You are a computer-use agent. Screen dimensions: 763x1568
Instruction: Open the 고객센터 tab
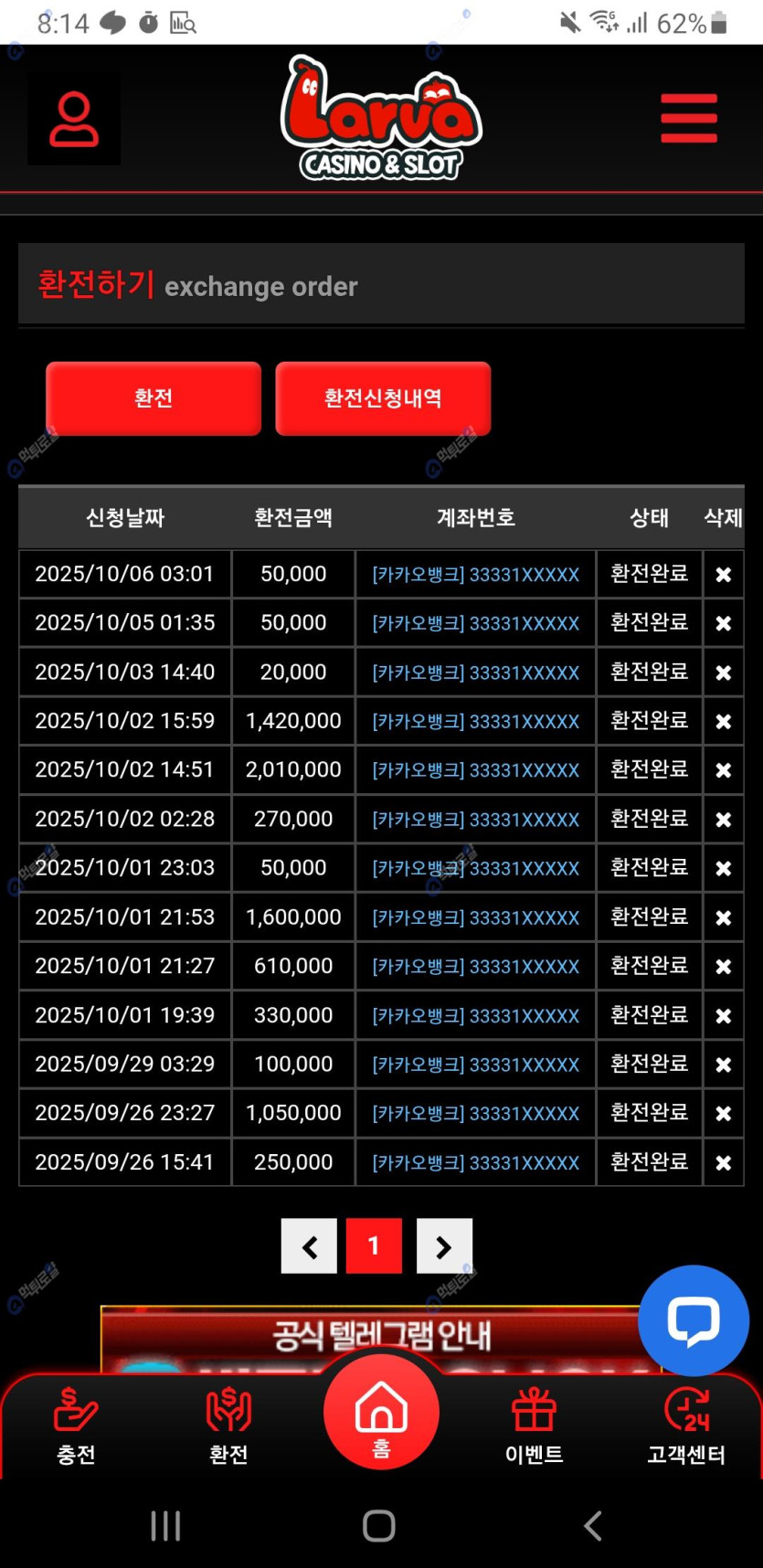[686, 1425]
